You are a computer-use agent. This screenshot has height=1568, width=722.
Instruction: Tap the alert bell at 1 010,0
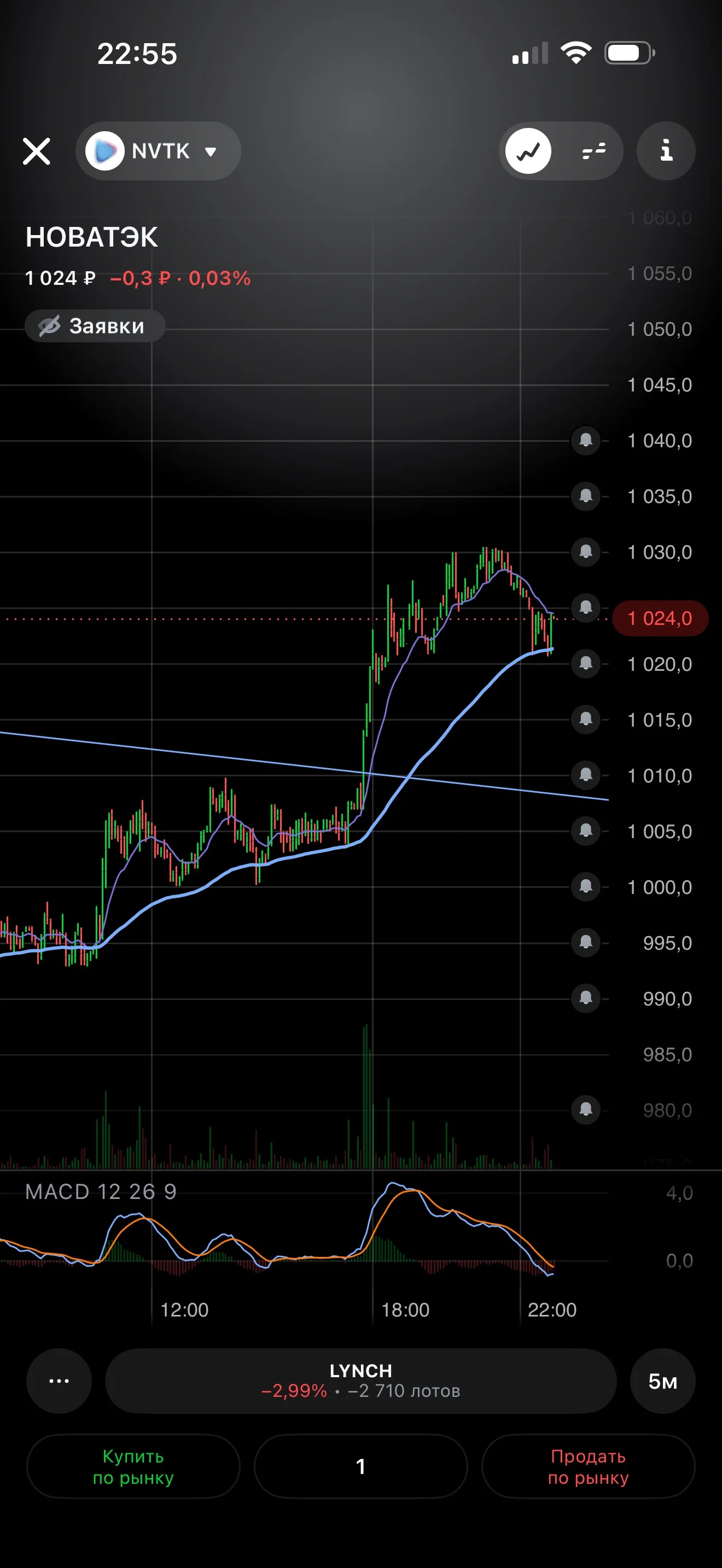pyautogui.click(x=586, y=775)
